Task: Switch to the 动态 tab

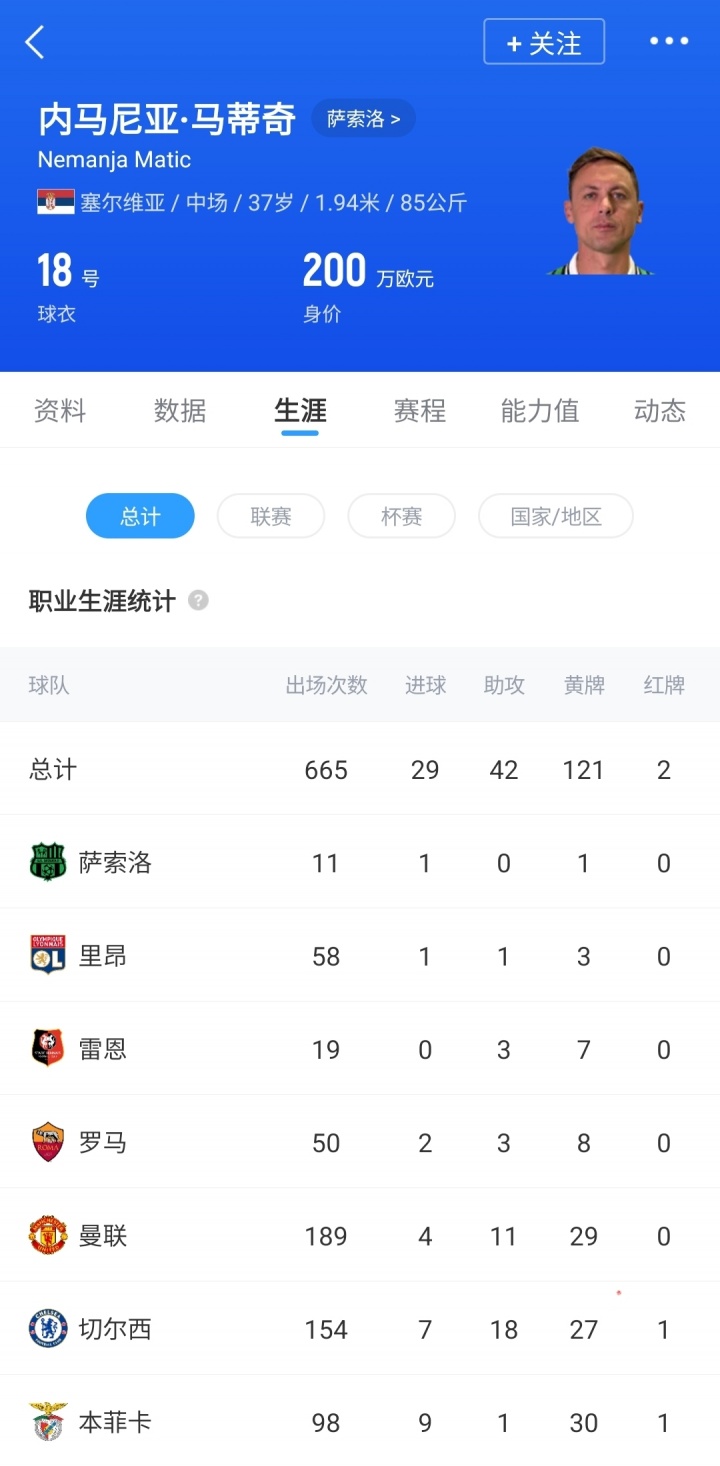Action: click(x=659, y=411)
